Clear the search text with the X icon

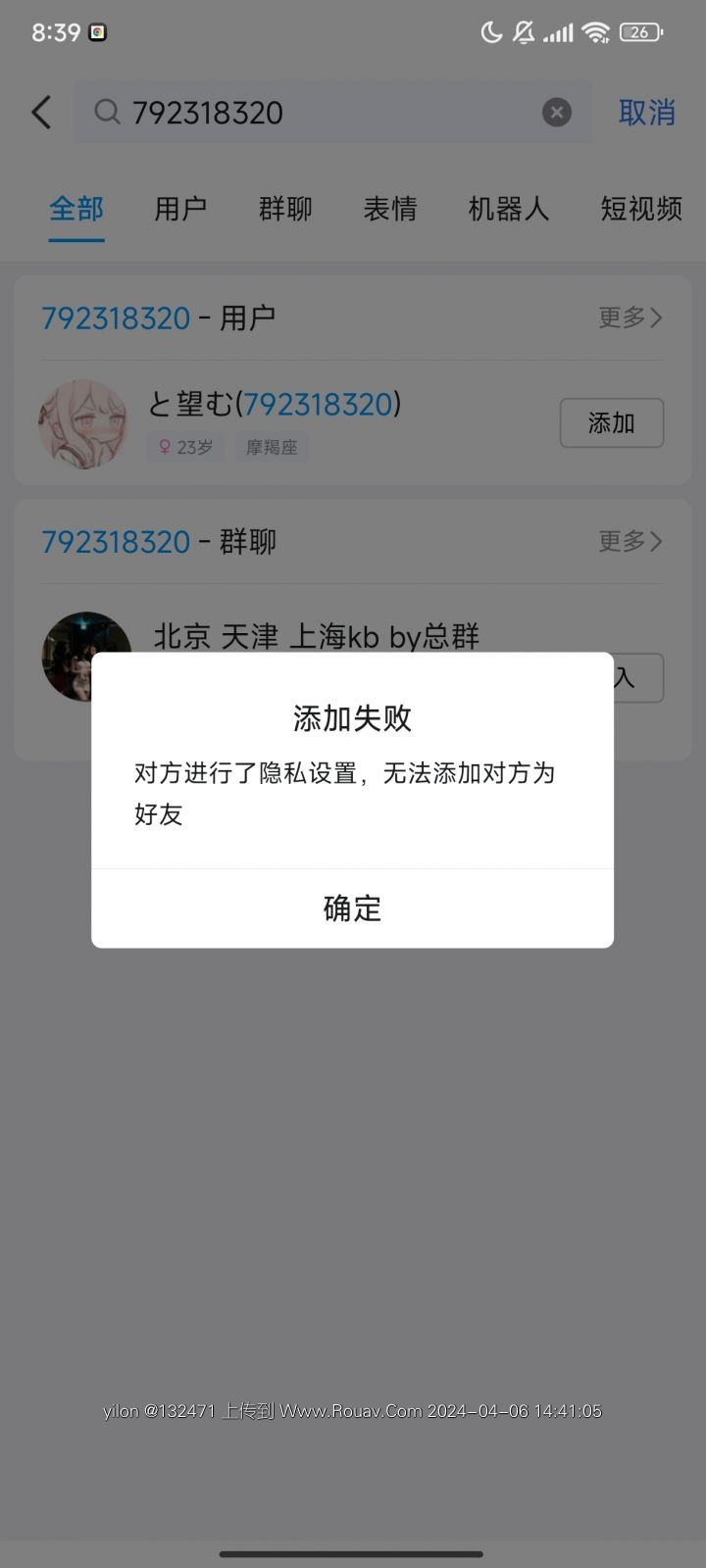point(557,113)
